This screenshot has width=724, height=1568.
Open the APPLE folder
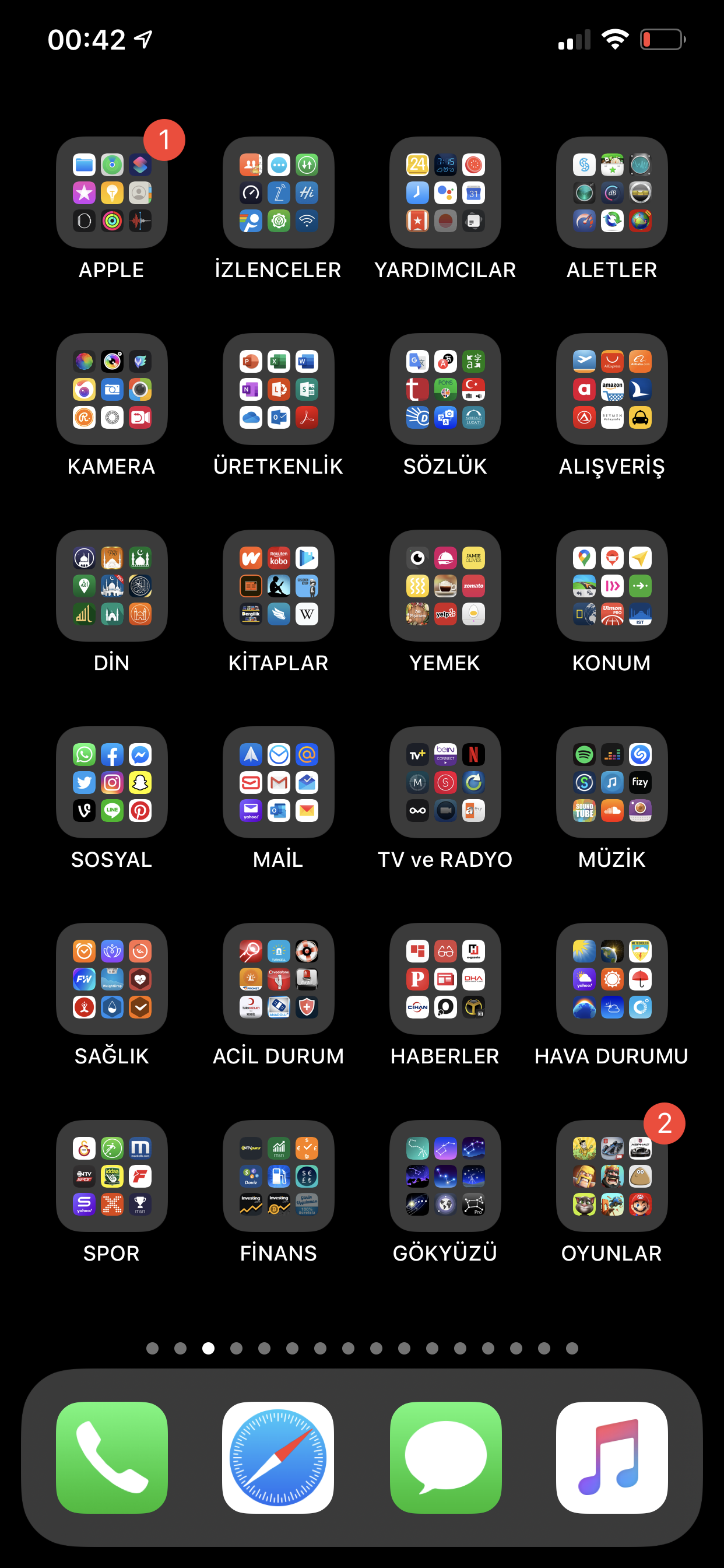click(x=111, y=192)
